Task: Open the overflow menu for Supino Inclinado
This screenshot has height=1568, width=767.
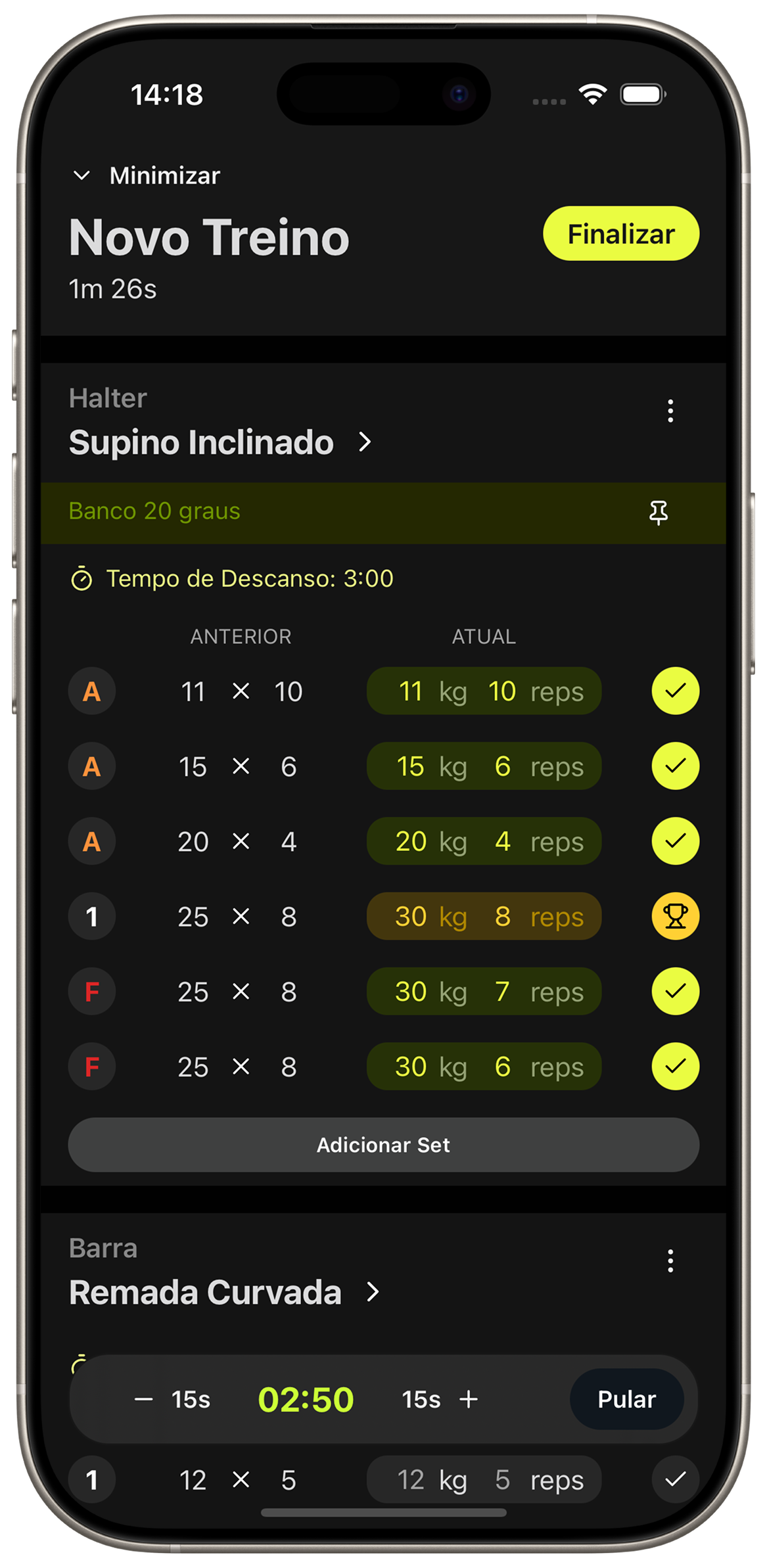Action: click(670, 411)
